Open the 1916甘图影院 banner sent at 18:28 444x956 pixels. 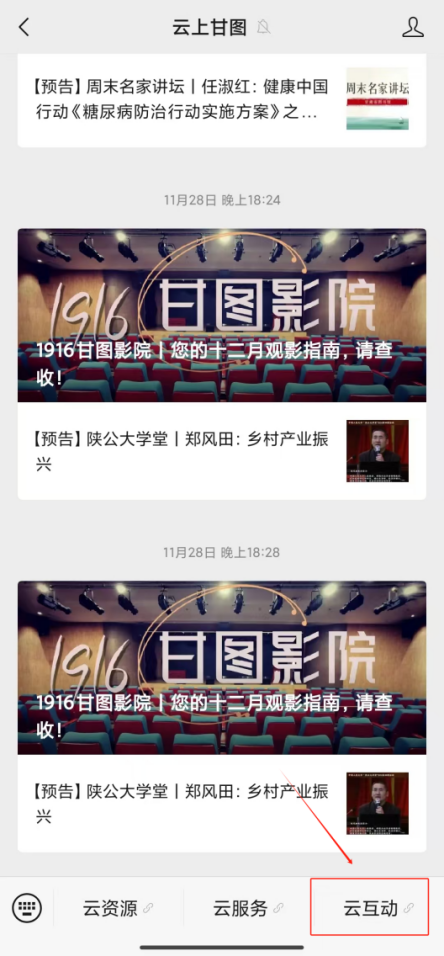pos(222,668)
